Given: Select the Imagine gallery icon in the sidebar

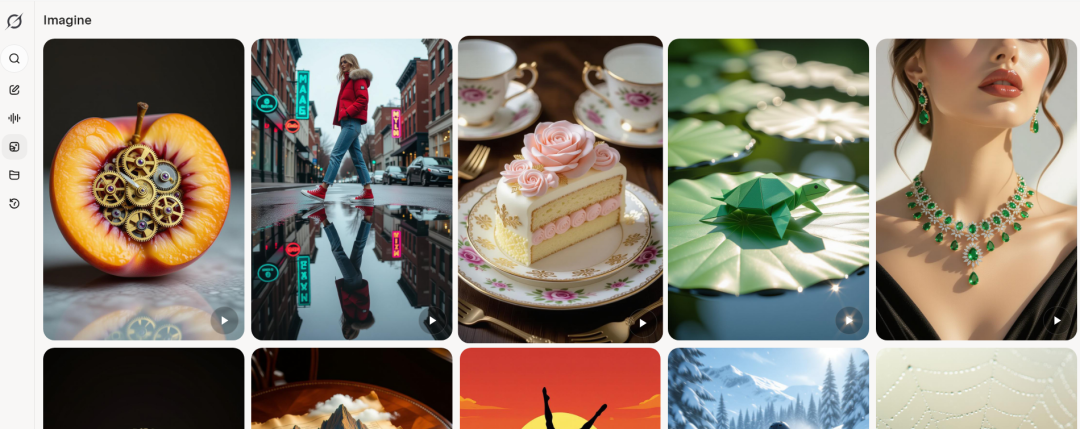Looking at the screenshot, I should [x=15, y=147].
